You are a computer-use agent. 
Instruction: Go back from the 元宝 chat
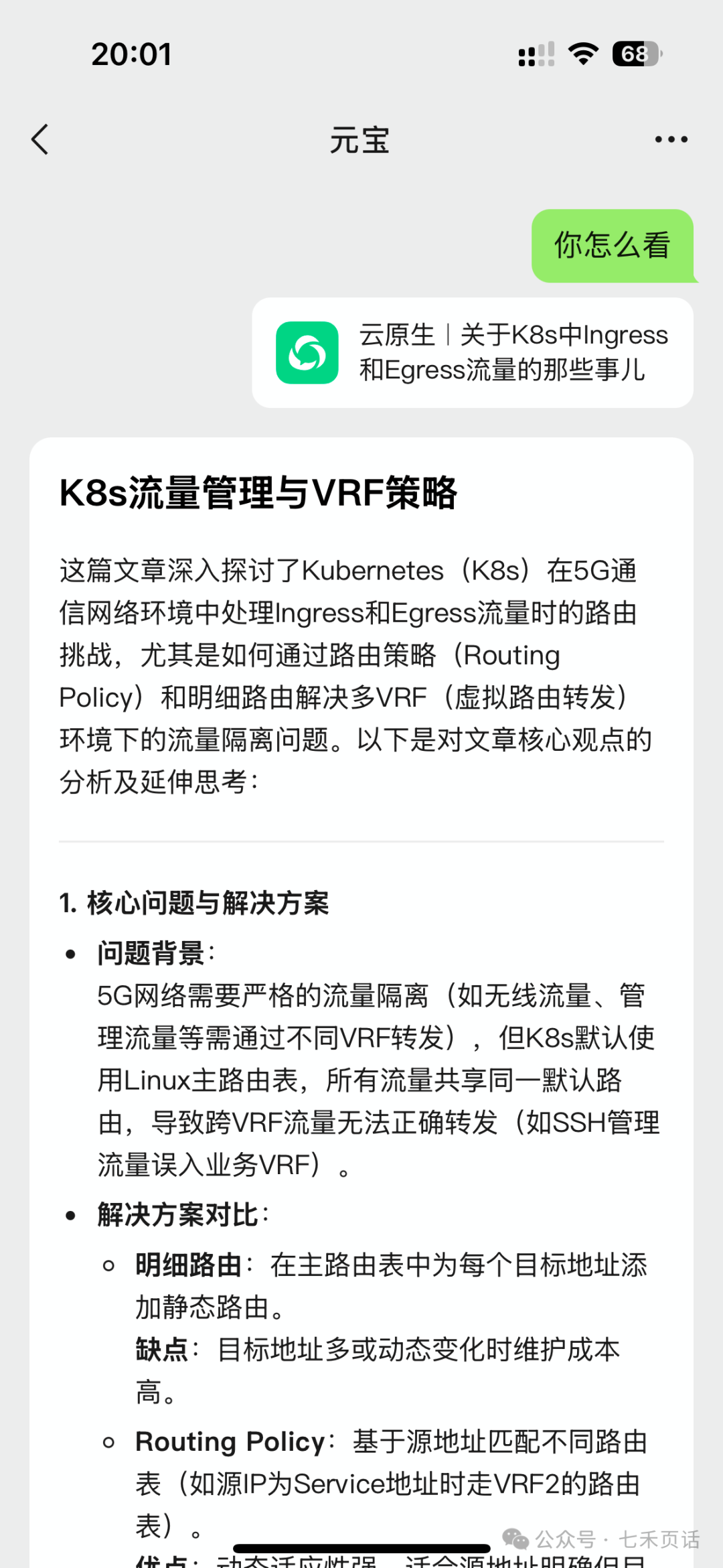point(40,139)
